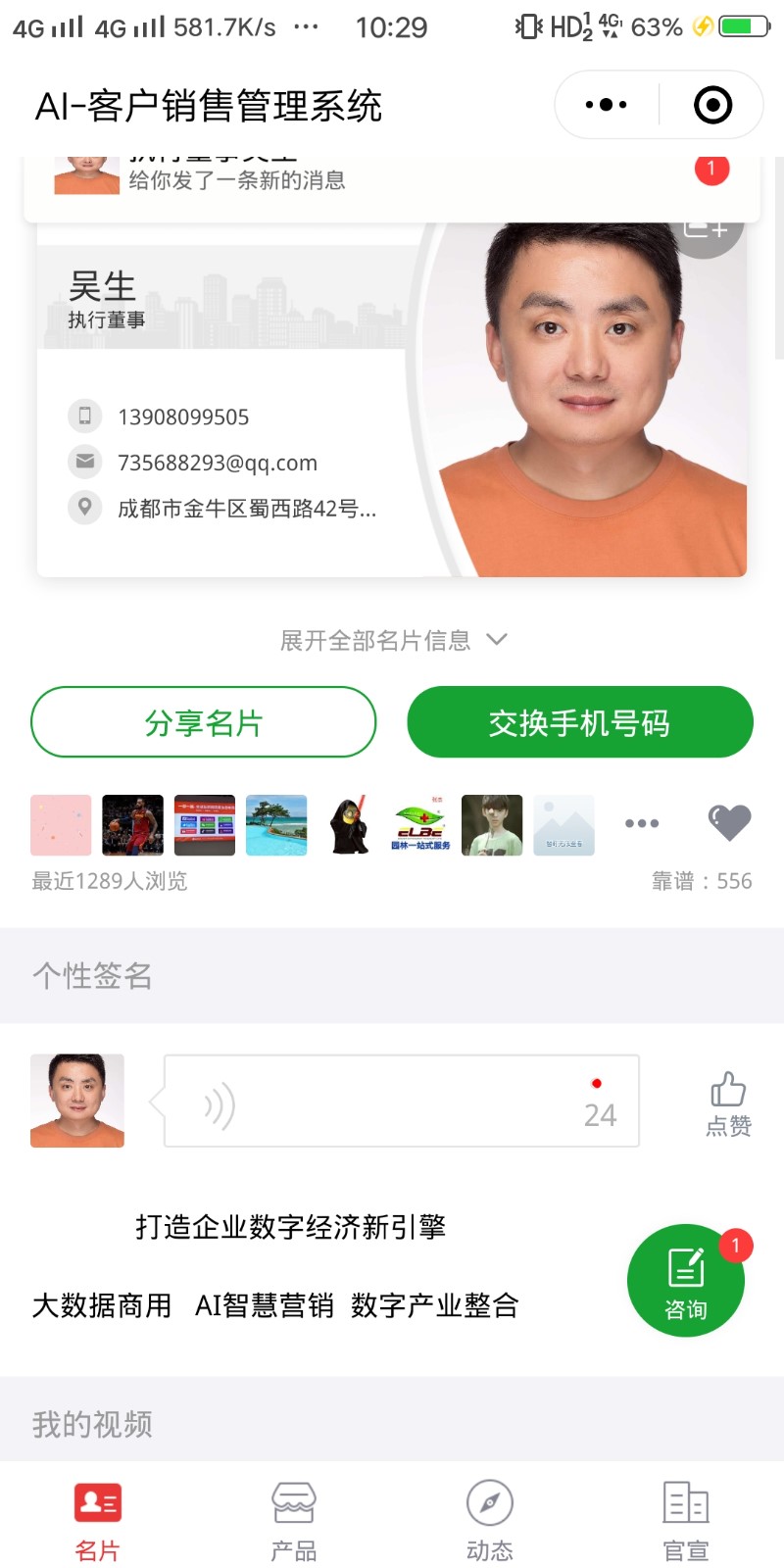Show more recent visitors via three dots
Screen dimensions: 784x1568
(x=642, y=823)
